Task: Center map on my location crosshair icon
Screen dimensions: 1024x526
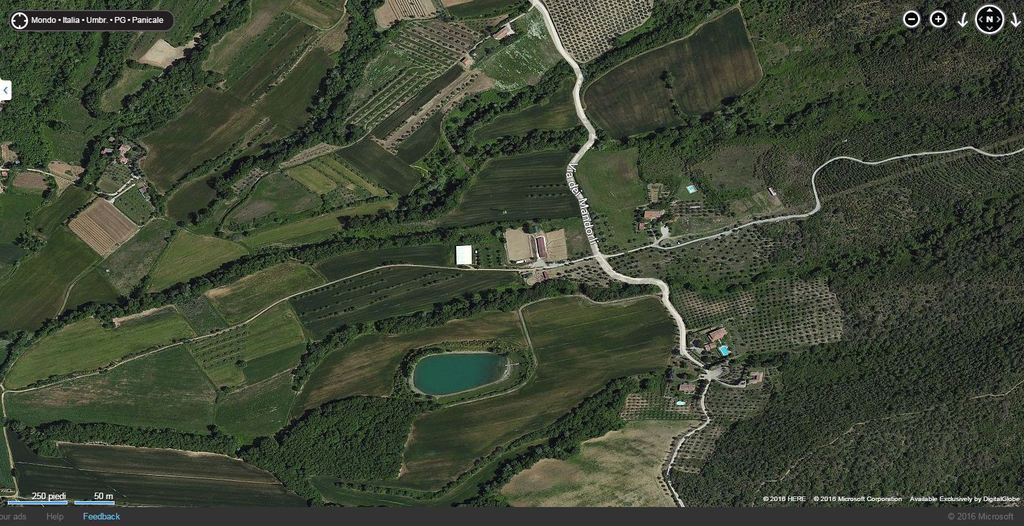Action: coord(20,20)
